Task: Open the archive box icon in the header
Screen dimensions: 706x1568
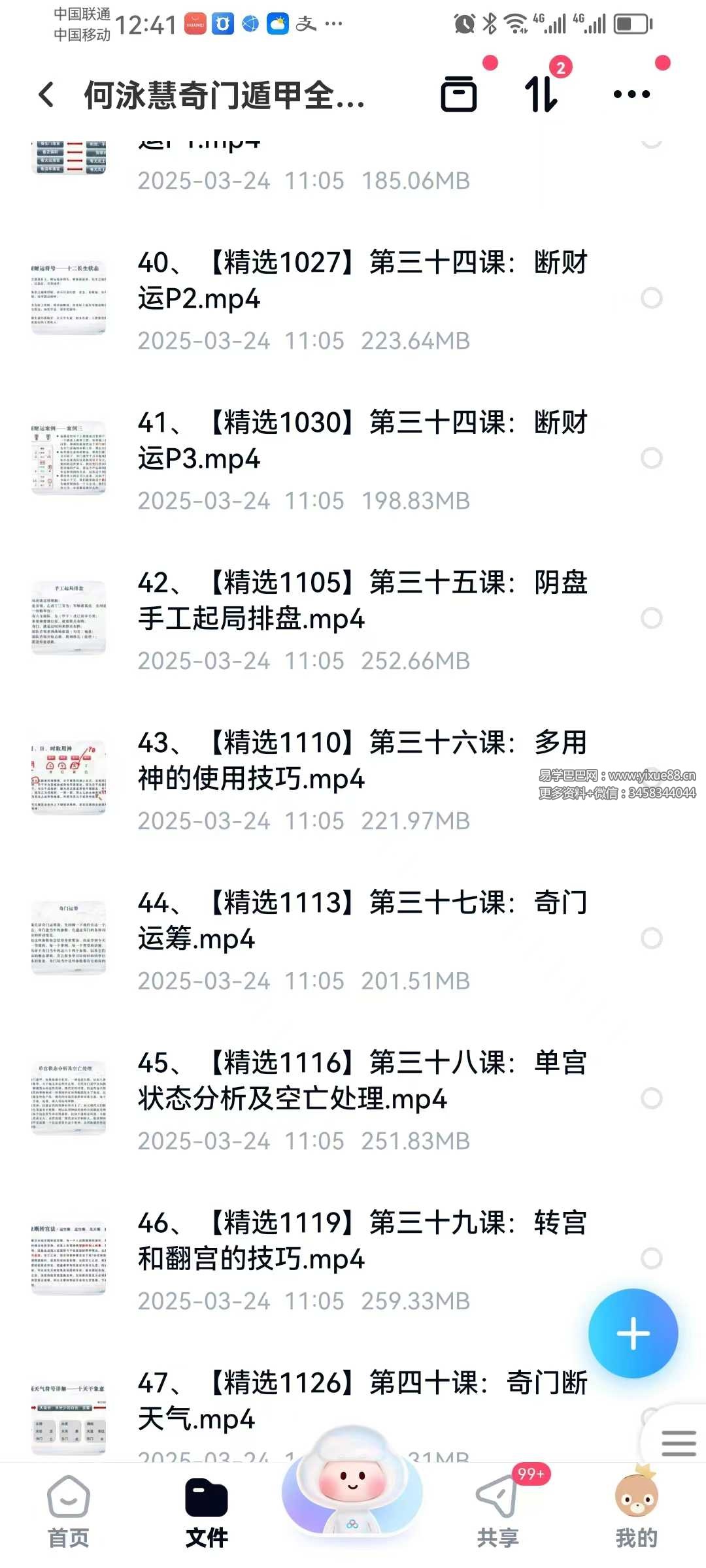Action: (x=459, y=94)
